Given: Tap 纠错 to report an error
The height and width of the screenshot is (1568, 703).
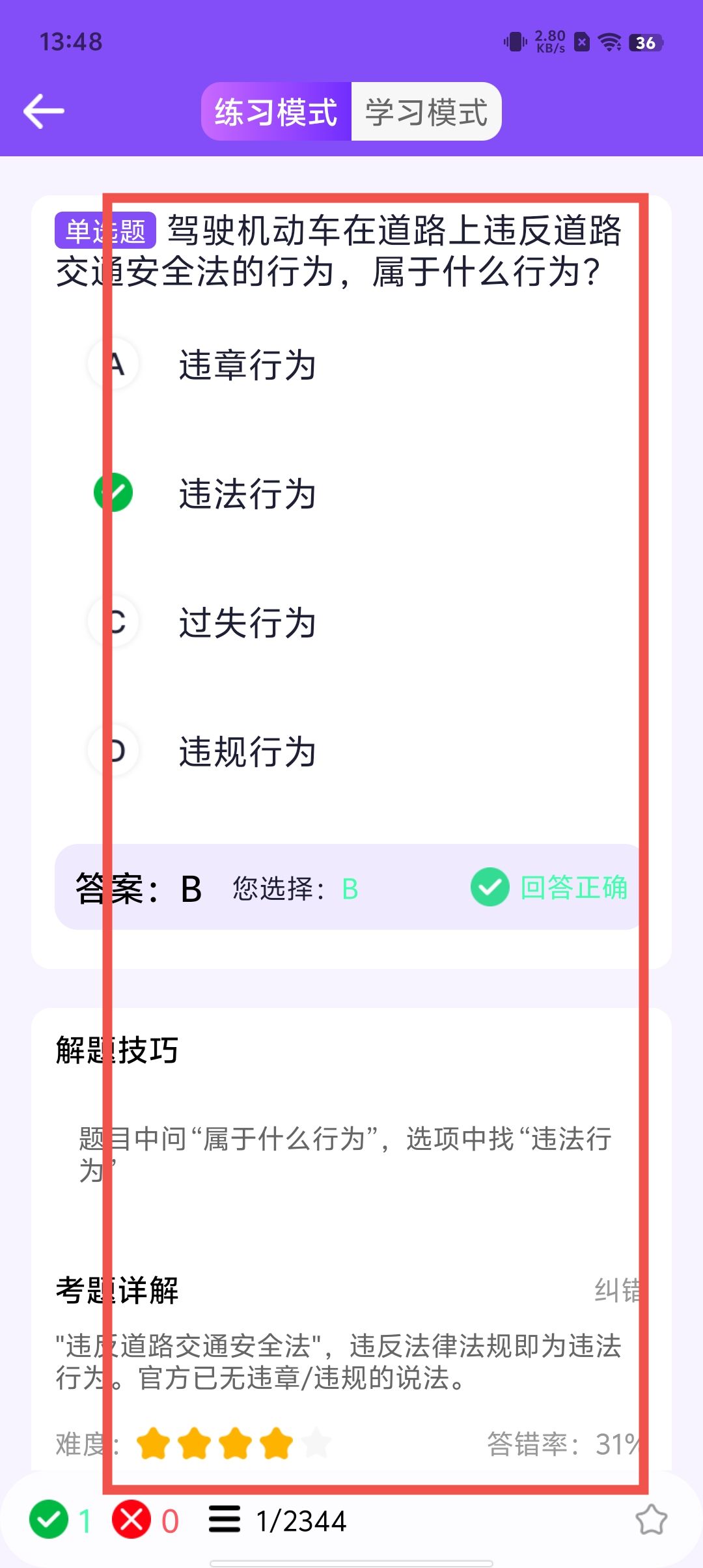Looking at the screenshot, I should pos(617,1290).
